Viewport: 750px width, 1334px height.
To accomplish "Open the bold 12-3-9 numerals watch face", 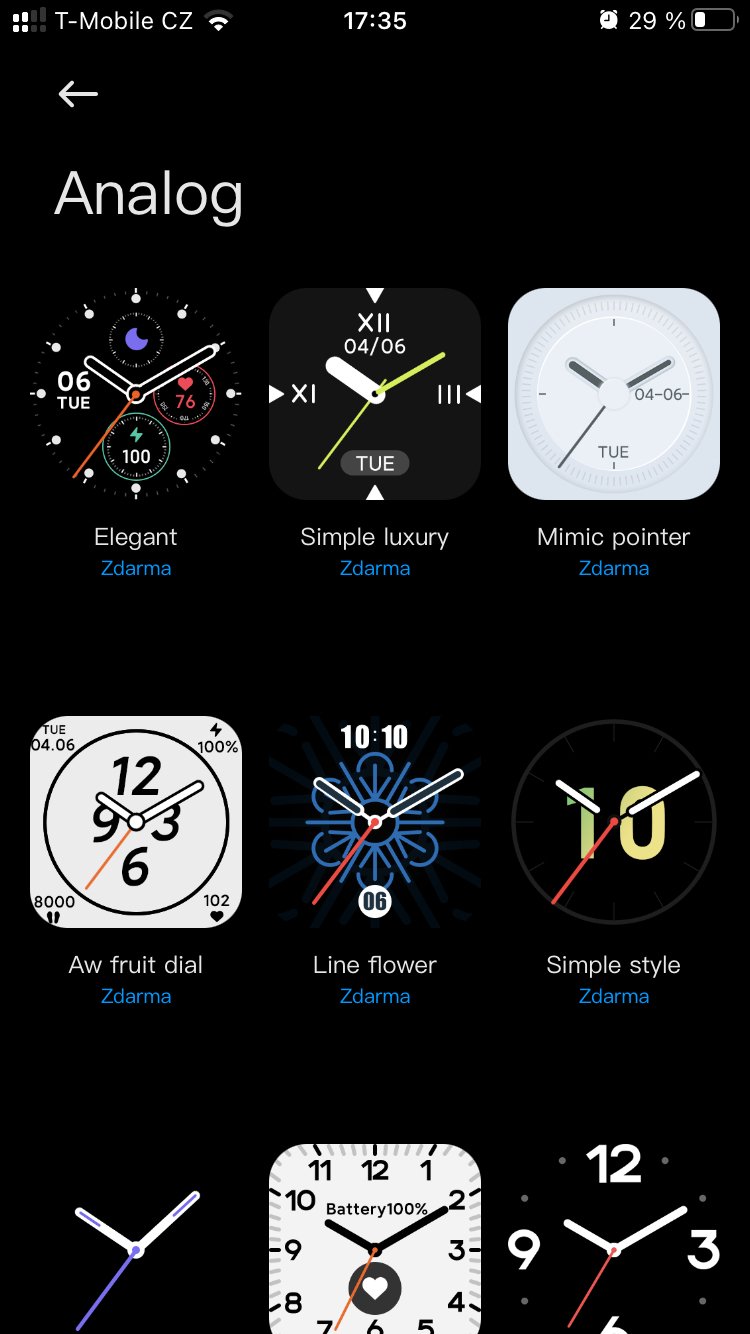I will coord(614,1239).
